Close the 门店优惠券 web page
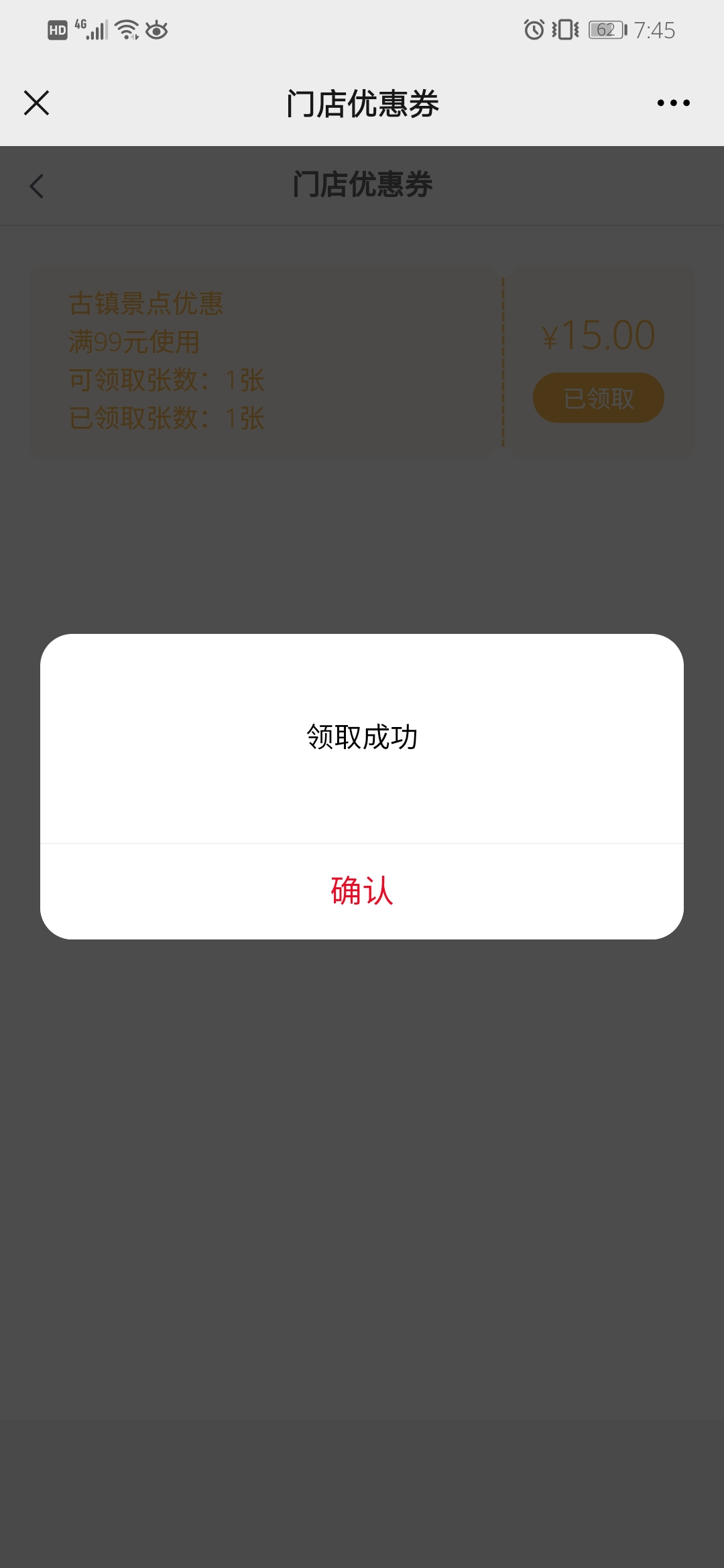This screenshot has height=1568, width=724. click(37, 103)
